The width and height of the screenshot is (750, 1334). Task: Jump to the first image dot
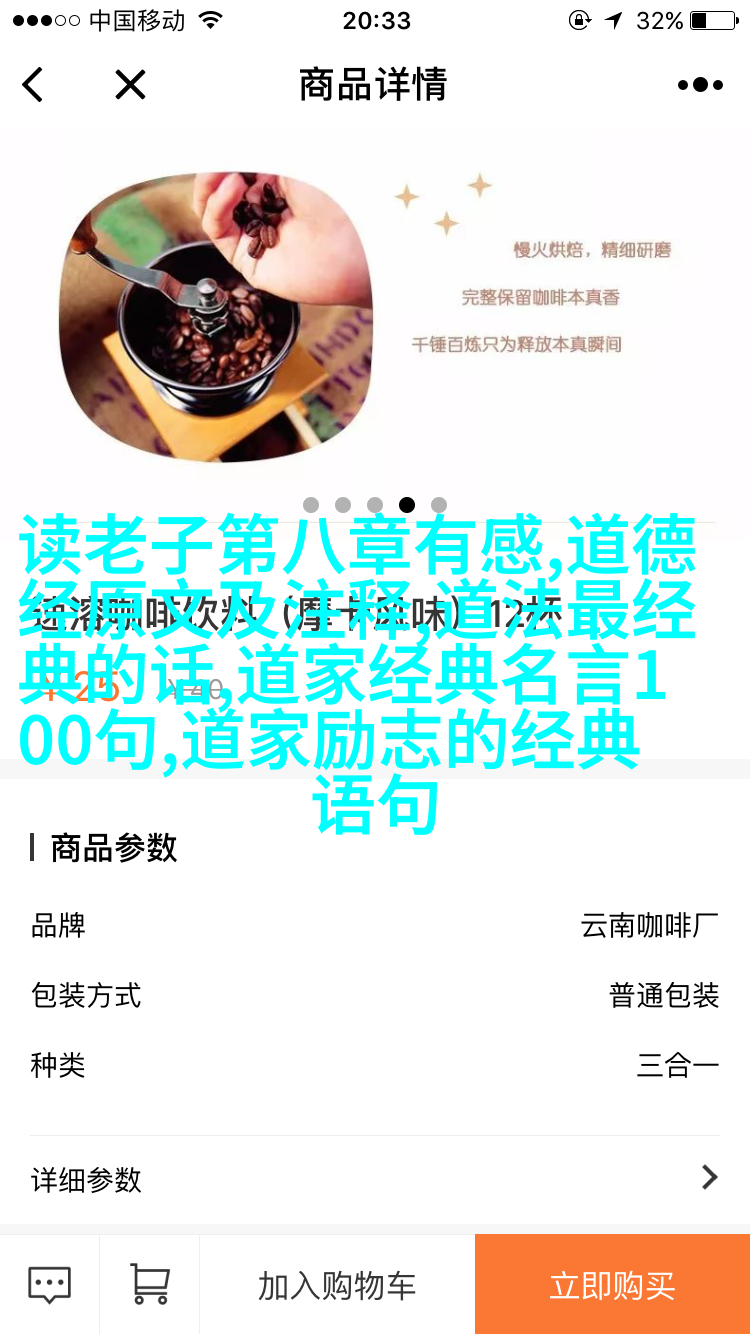tap(311, 505)
